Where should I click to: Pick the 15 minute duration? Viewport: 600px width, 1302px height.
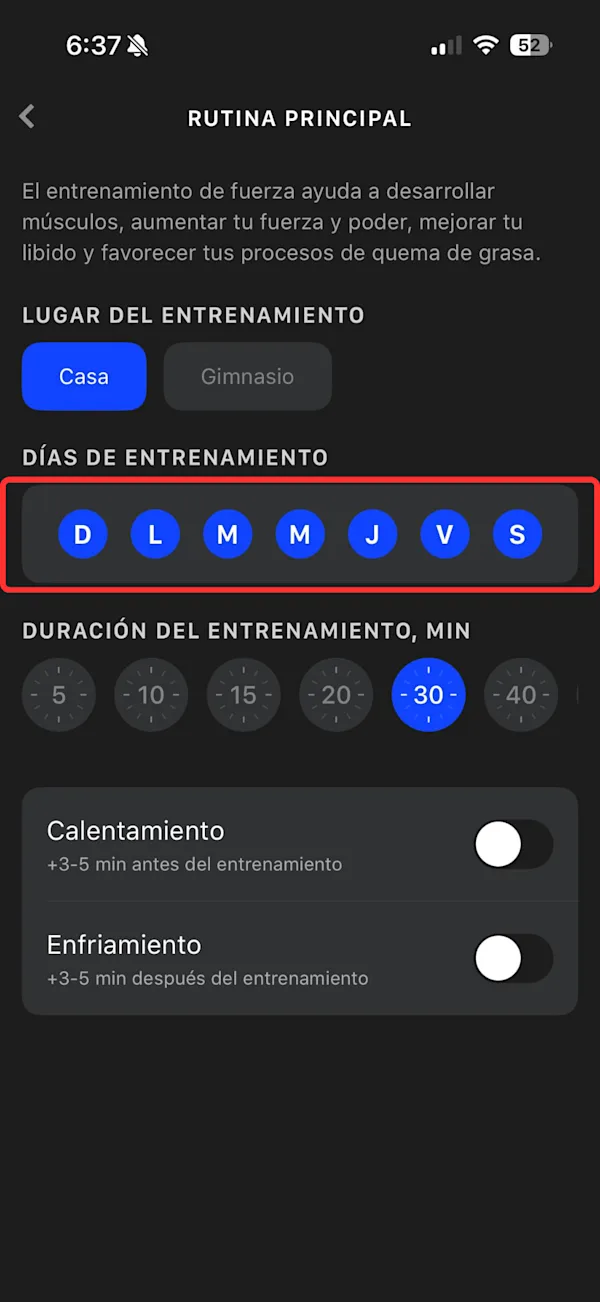(244, 695)
